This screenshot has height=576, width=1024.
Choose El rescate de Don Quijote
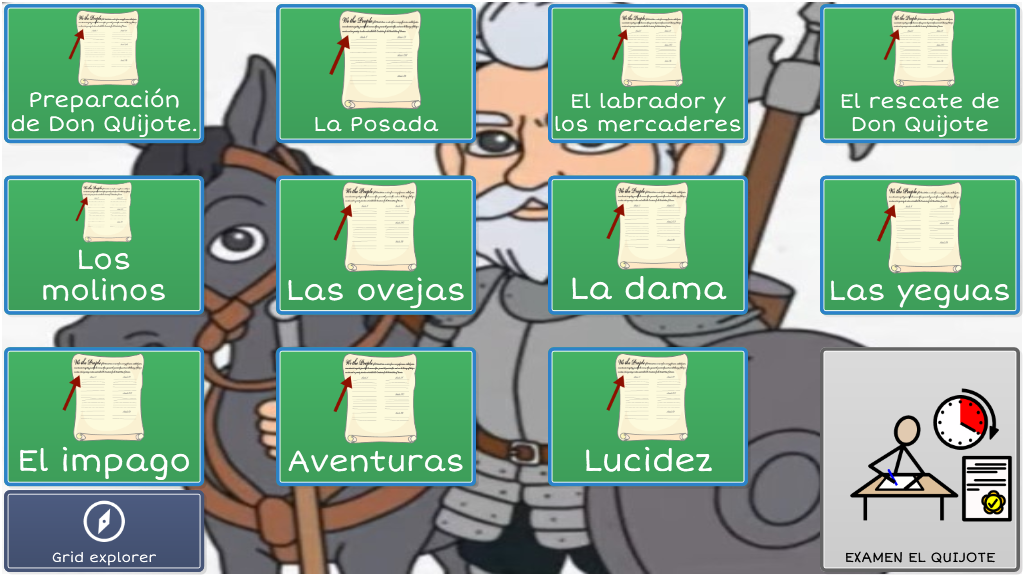(920, 74)
